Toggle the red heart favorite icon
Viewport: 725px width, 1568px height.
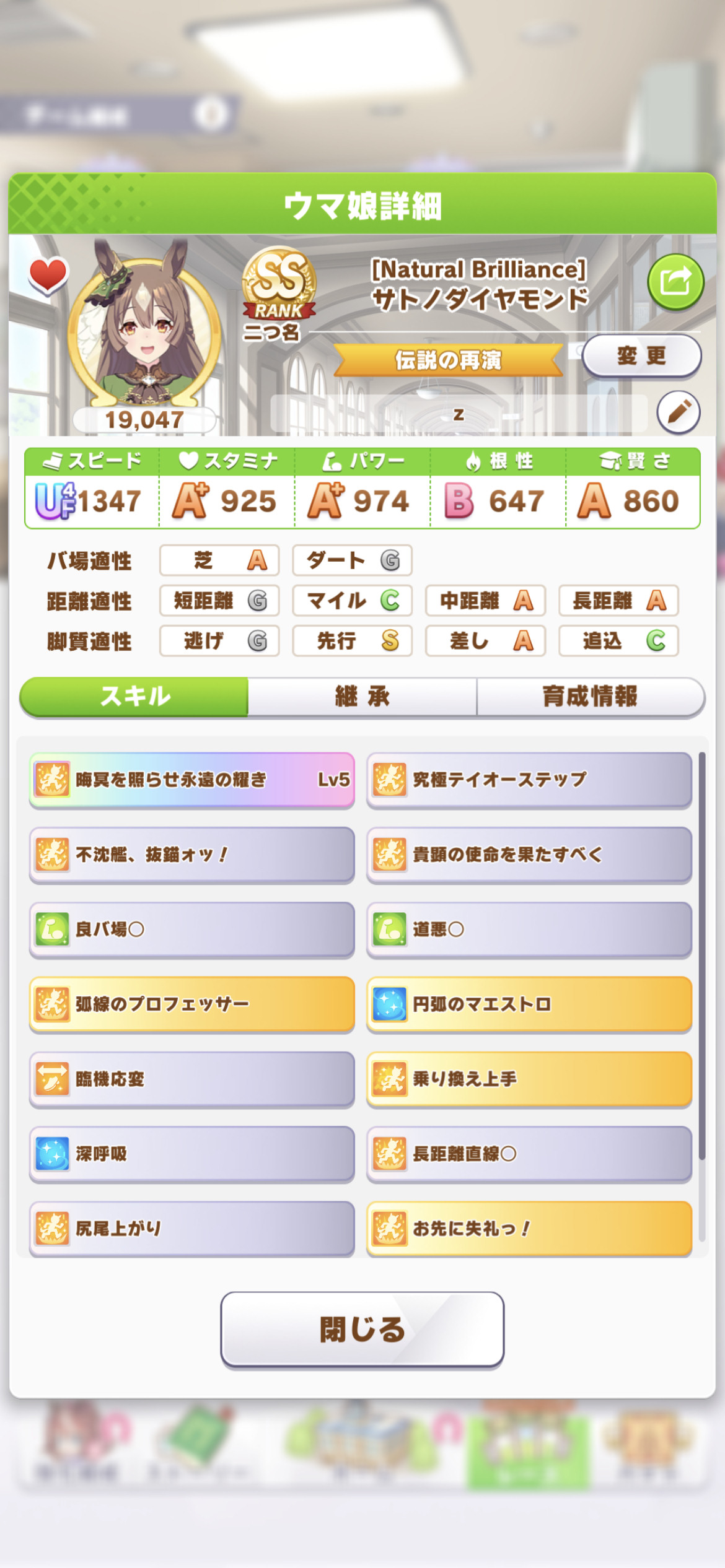(x=48, y=275)
